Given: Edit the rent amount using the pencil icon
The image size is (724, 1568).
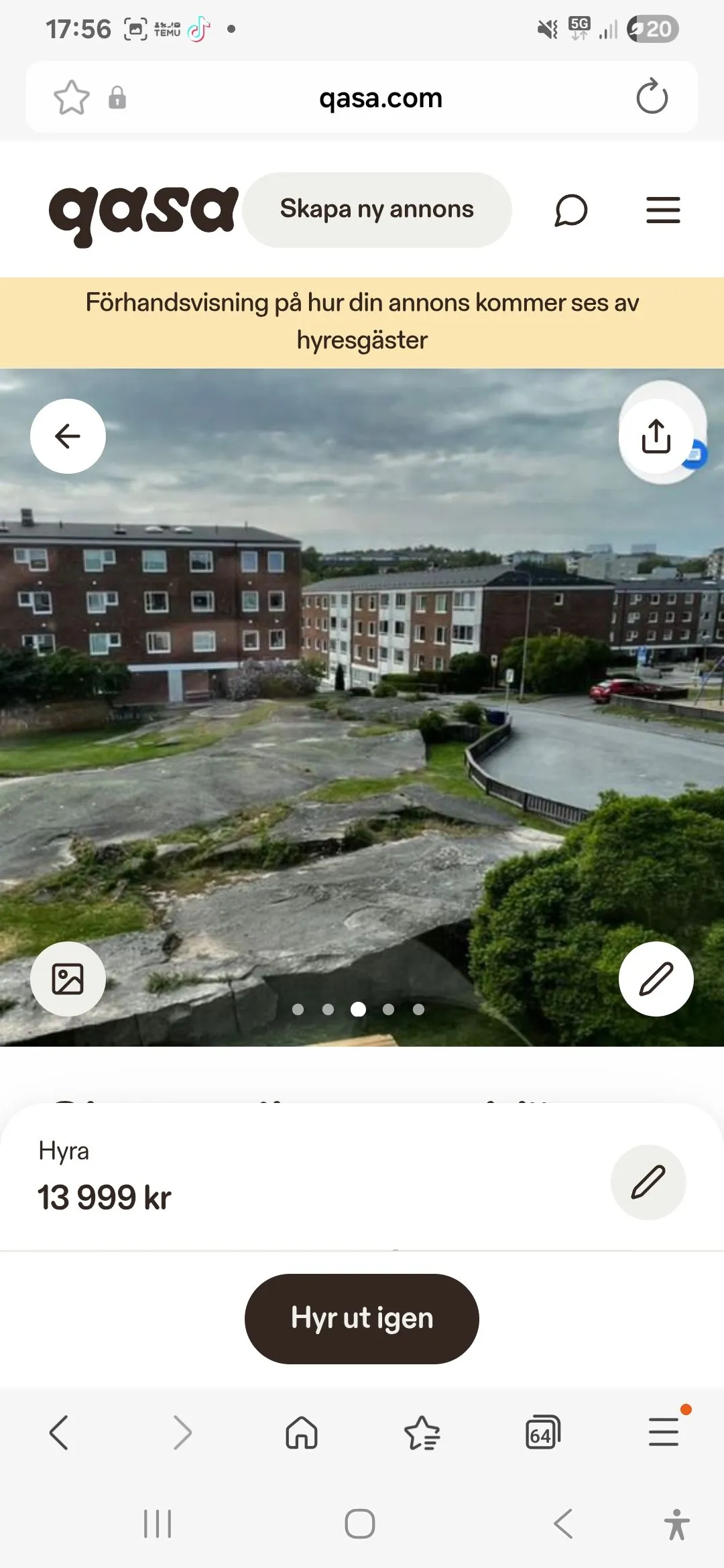Looking at the screenshot, I should click(x=648, y=1183).
